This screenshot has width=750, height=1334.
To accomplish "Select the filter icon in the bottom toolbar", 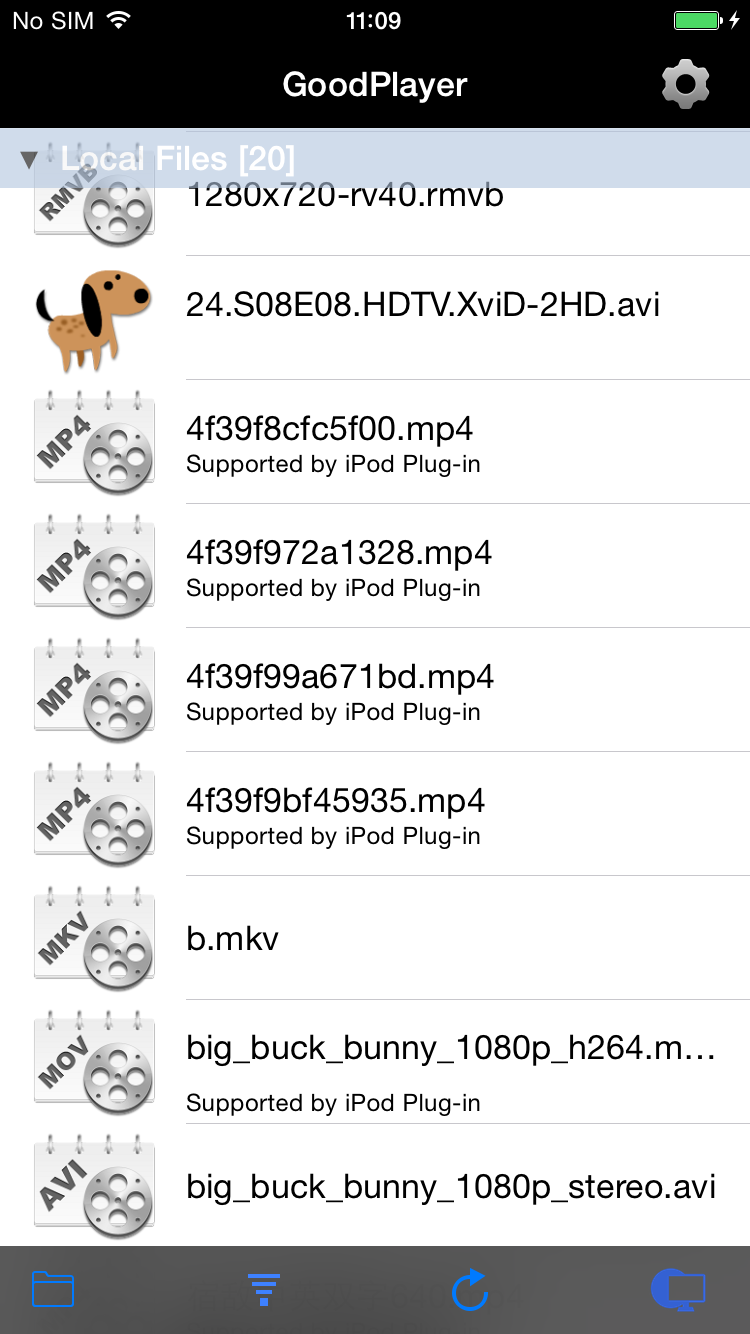I will pos(262,1290).
